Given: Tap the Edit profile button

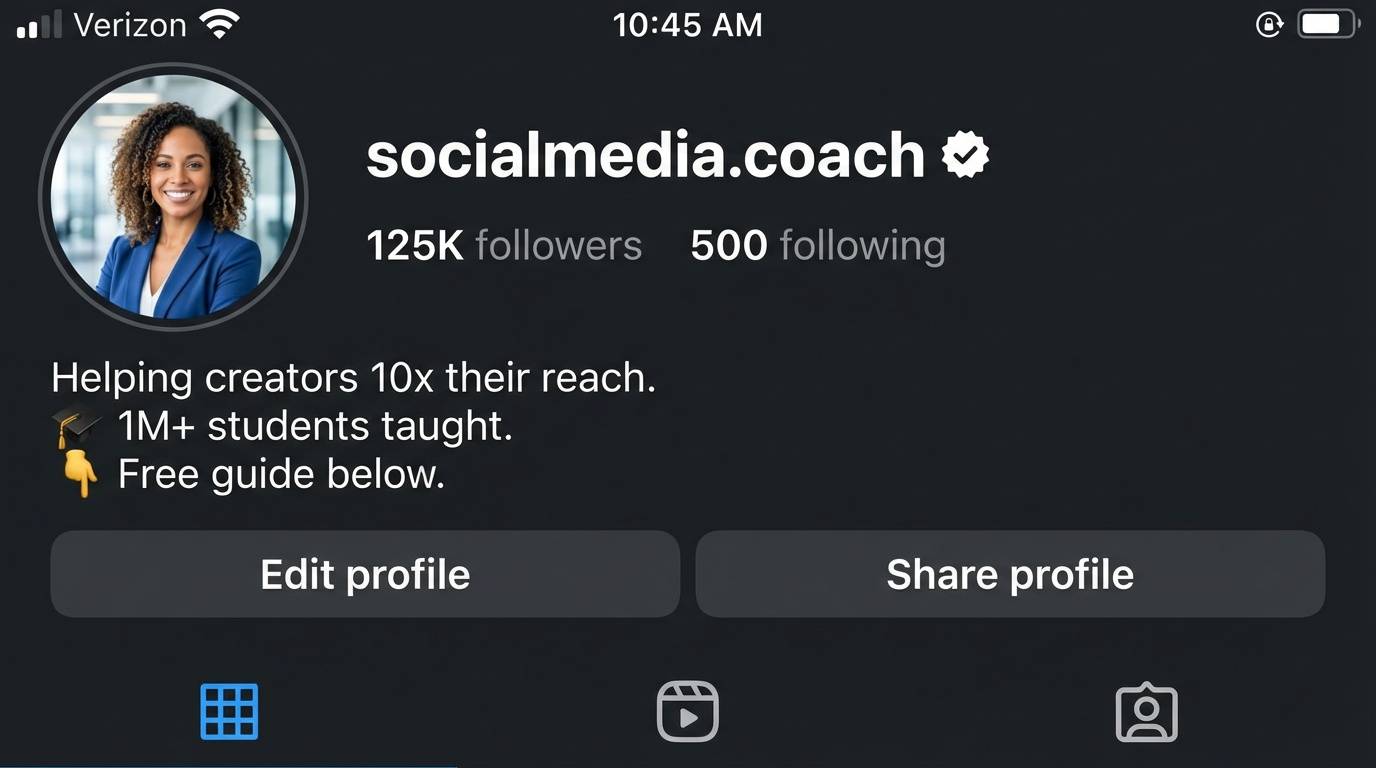Looking at the screenshot, I should pos(365,574).
